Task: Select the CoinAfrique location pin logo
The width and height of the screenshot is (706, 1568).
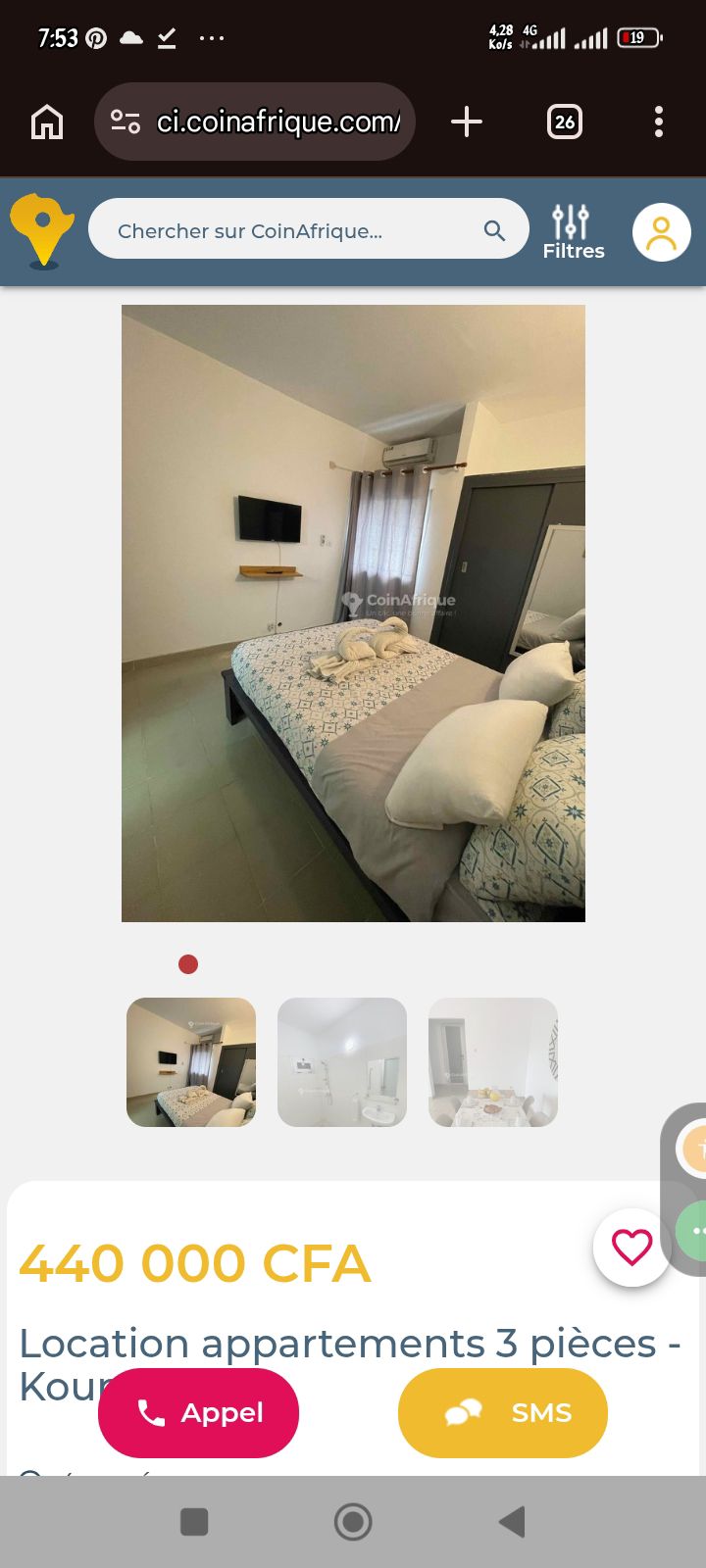Action: [x=41, y=227]
